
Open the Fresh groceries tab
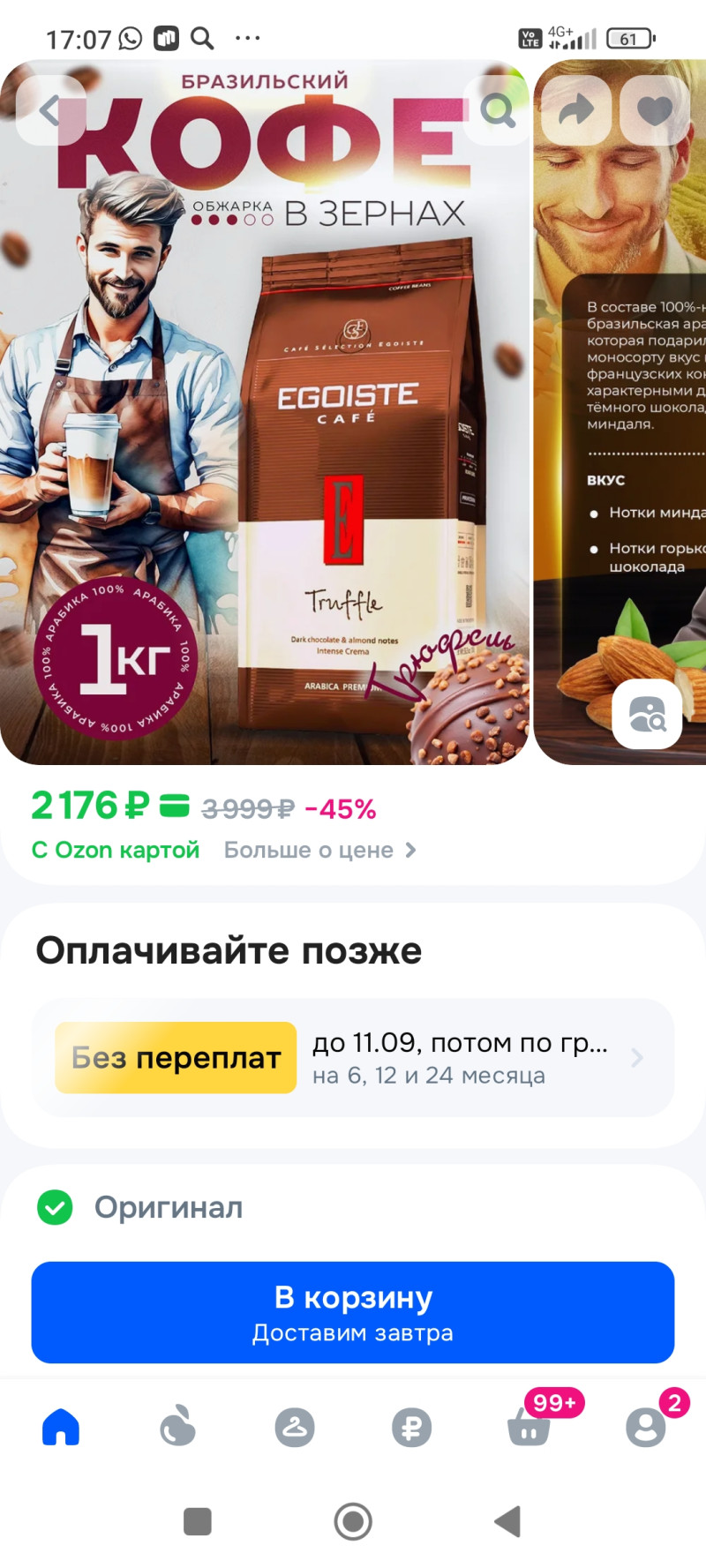click(x=177, y=1427)
